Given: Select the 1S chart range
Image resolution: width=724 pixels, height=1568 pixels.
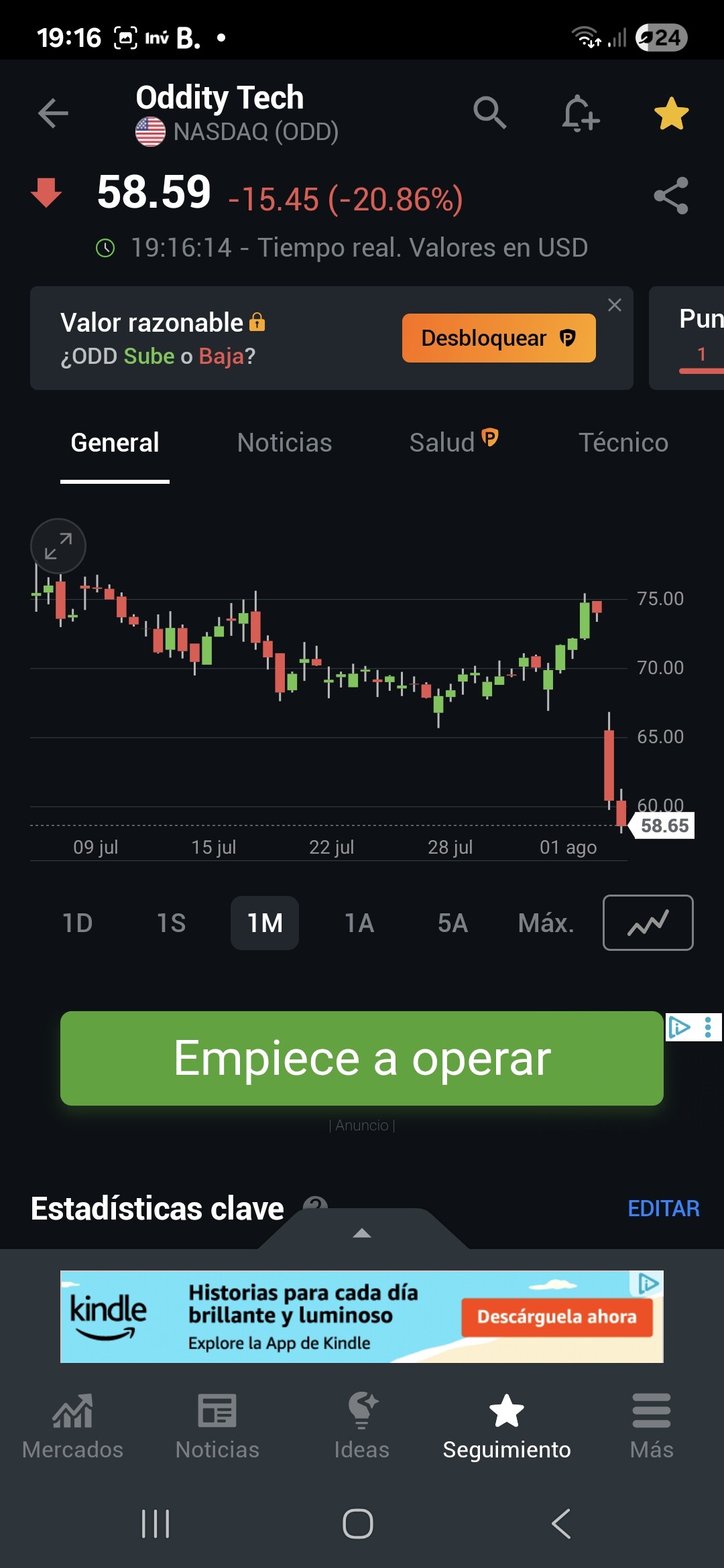Looking at the screenshot, I should pyautogui.click(x=171, y=923).
